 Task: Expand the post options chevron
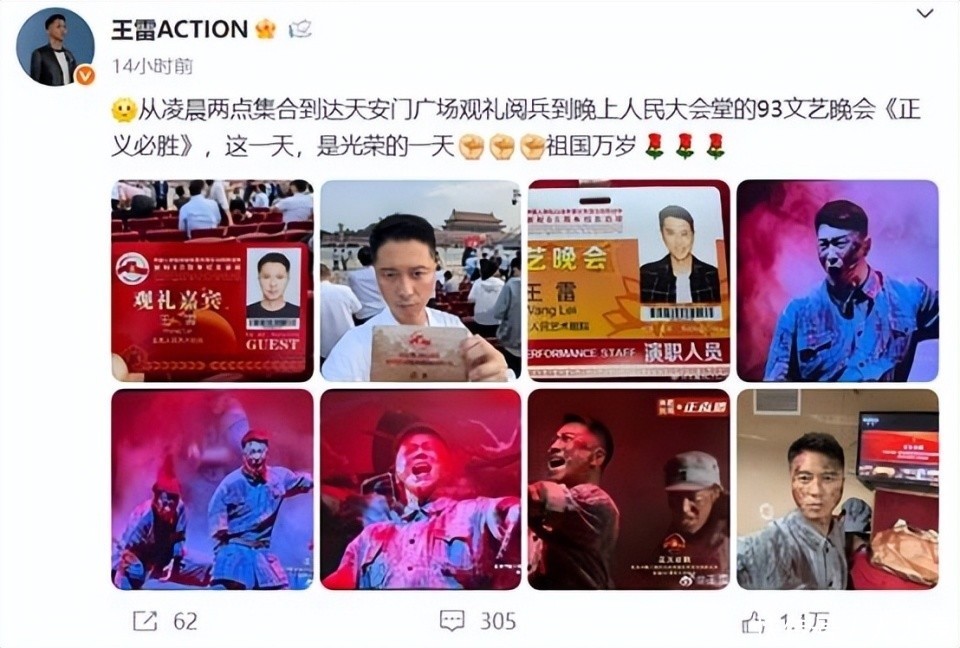point(924,14)
